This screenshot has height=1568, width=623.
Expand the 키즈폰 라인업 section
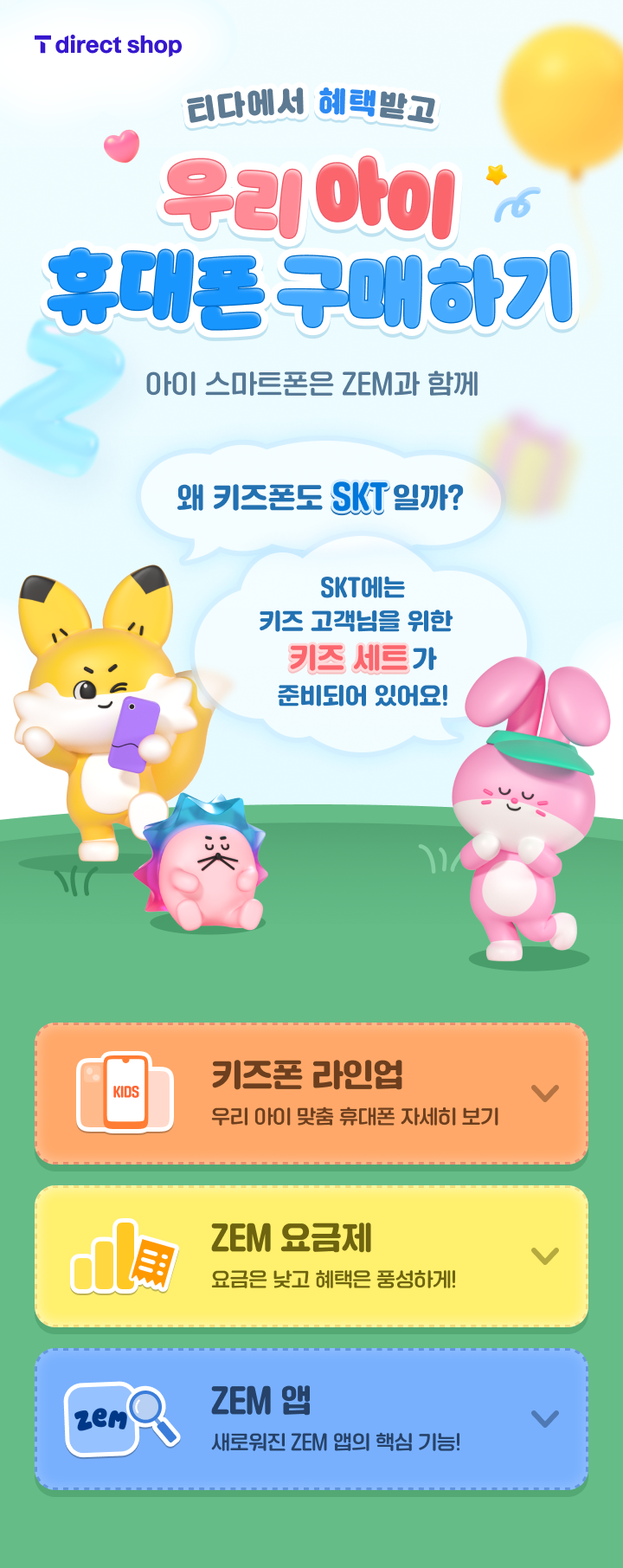coord(544,1094)
